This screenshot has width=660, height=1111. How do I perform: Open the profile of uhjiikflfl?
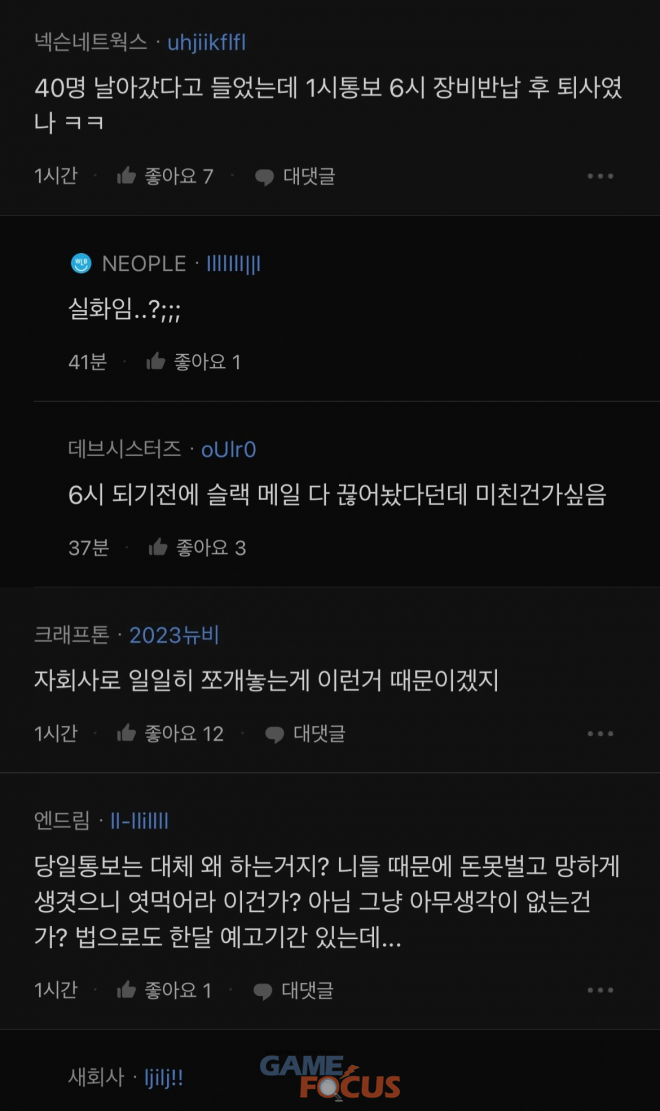(206, 43)
